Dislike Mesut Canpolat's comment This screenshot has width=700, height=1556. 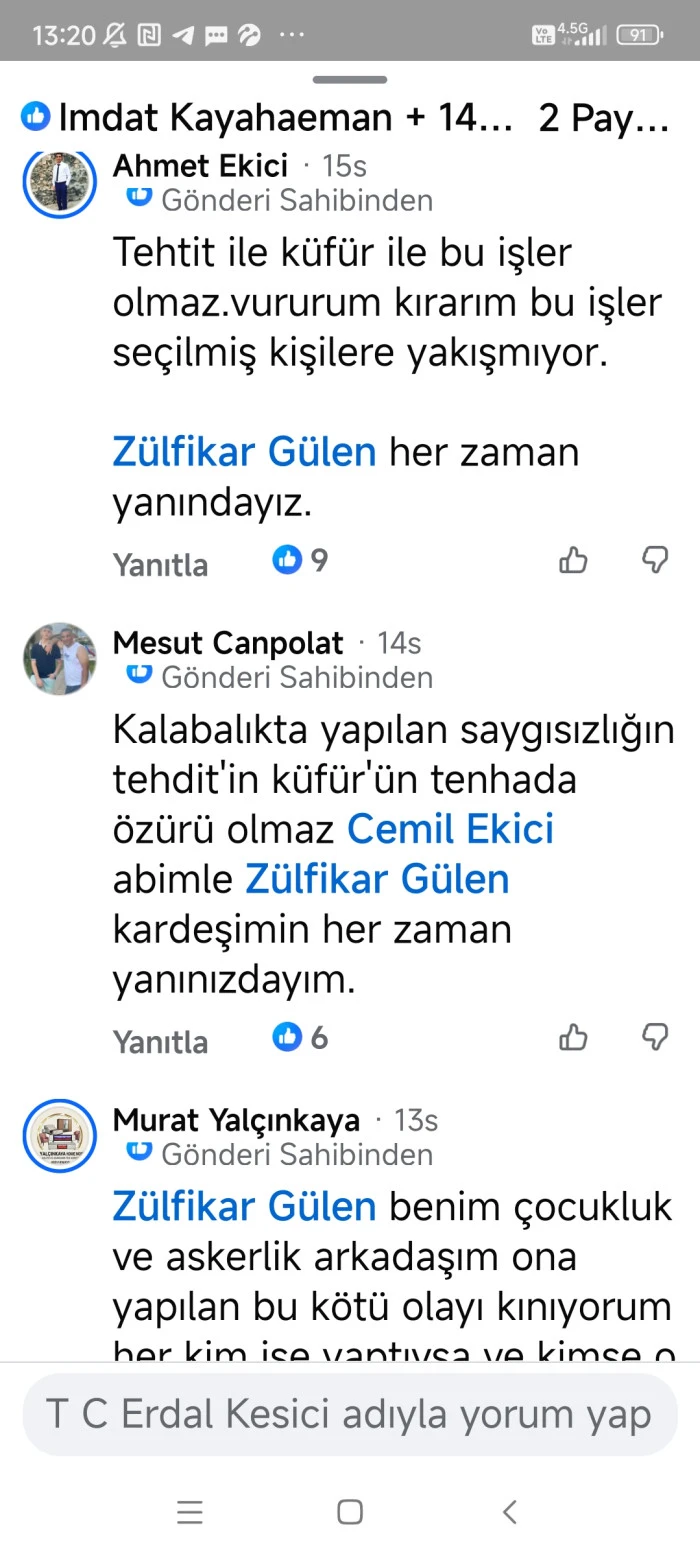[x=654, y=1037]
